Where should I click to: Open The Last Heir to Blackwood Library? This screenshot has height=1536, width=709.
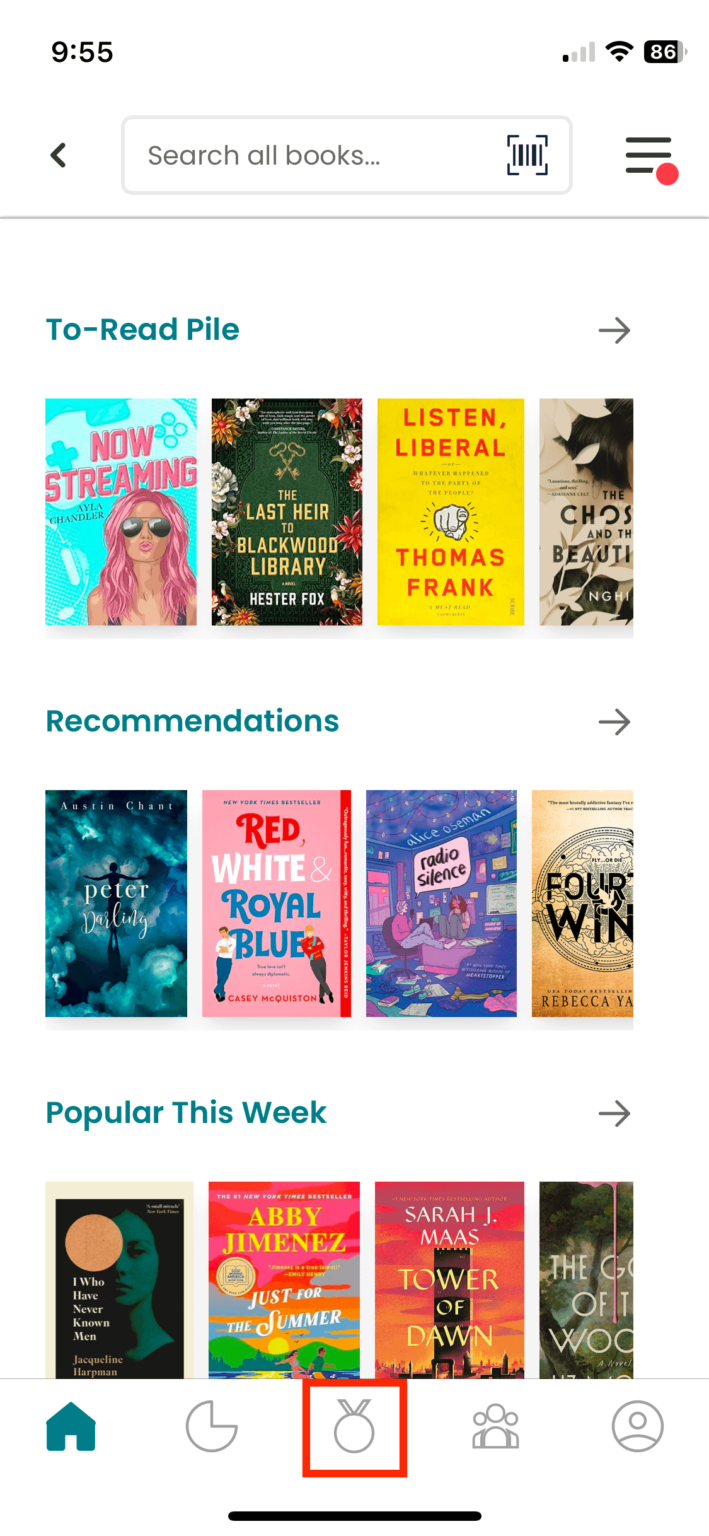287,512
